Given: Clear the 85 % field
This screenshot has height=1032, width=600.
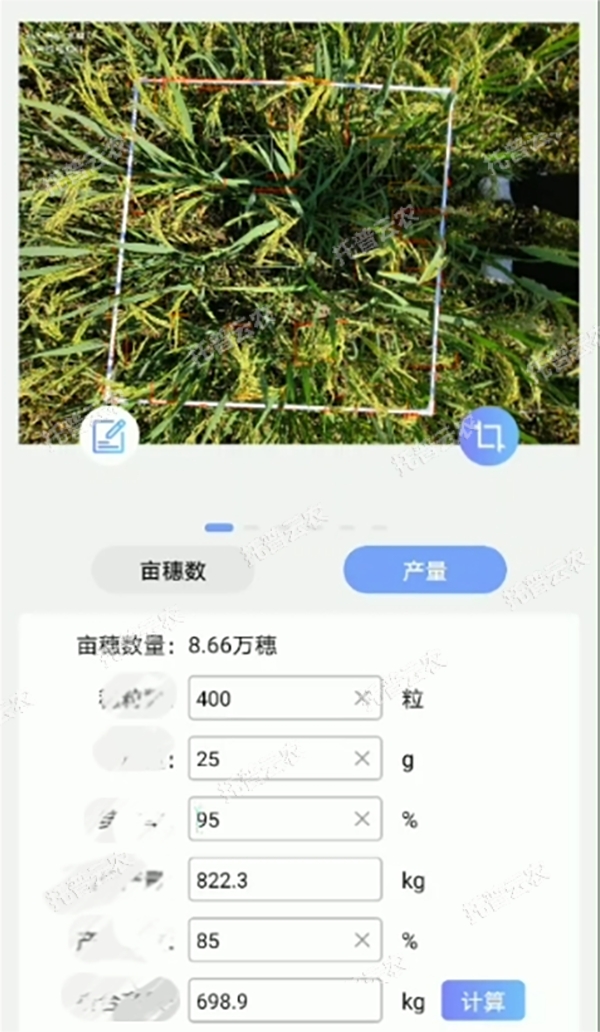Looking at the screenshot, I should tap(362, 941).
